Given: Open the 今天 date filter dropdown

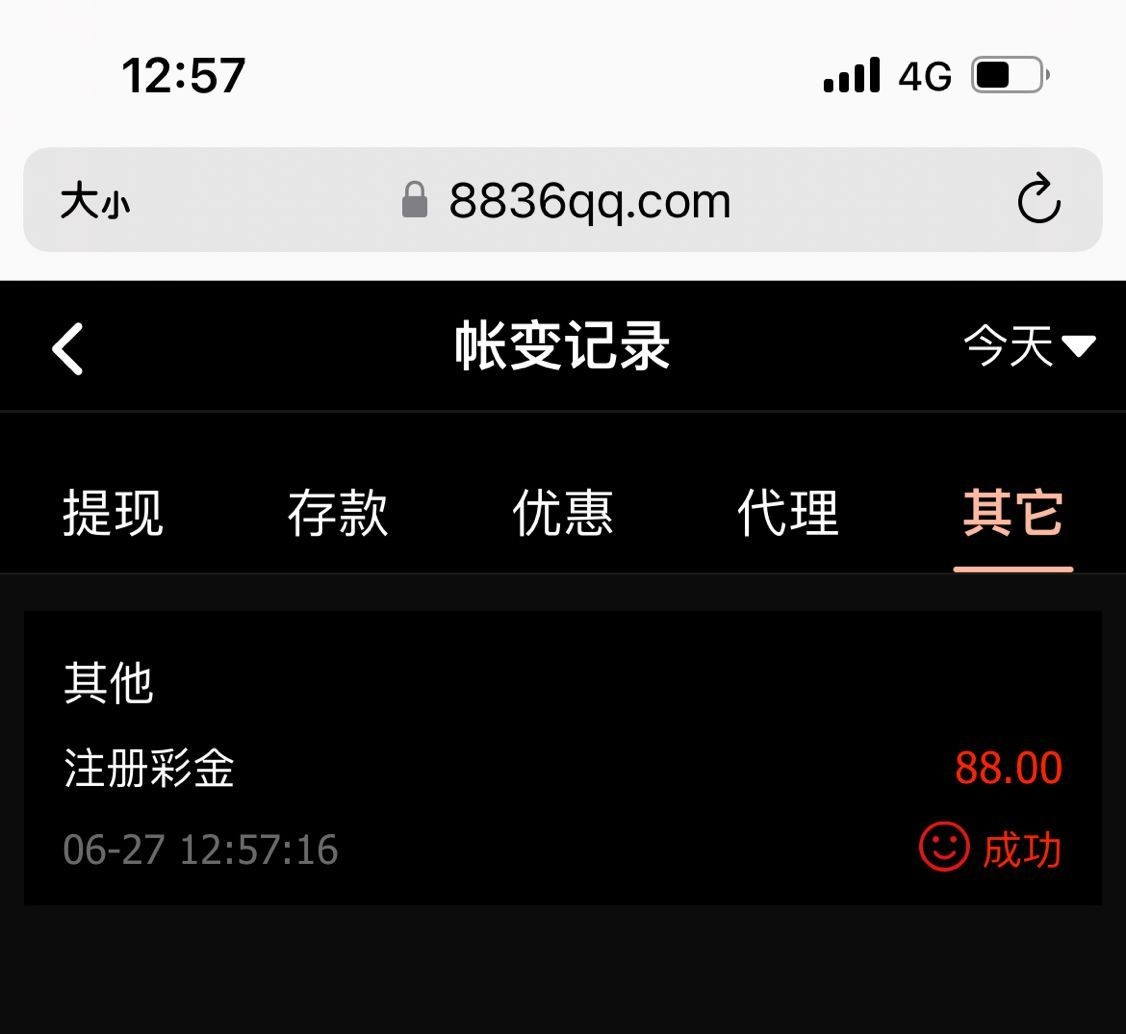Looking at the screenshot, I should pyautogui.click(x=1028, y=347).
